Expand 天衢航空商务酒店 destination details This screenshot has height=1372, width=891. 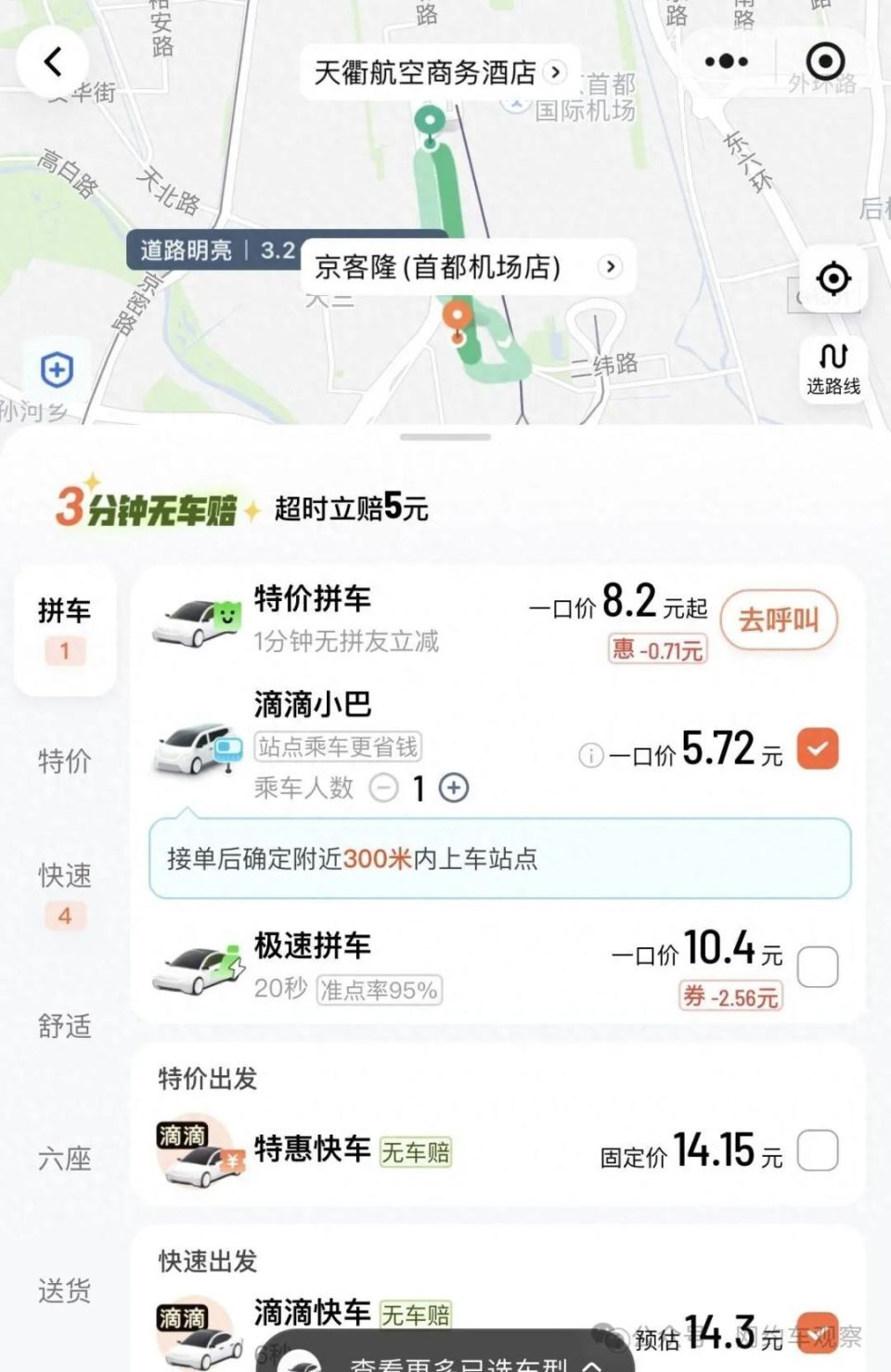[556, 72]
